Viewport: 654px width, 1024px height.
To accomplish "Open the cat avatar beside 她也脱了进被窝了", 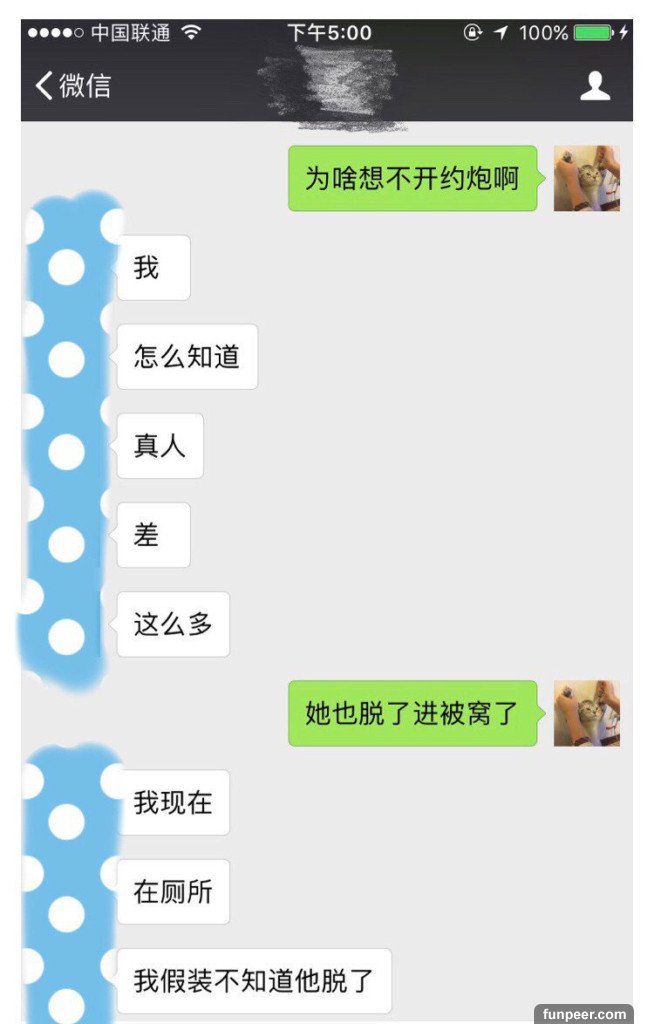I will (x=587, y=713).
